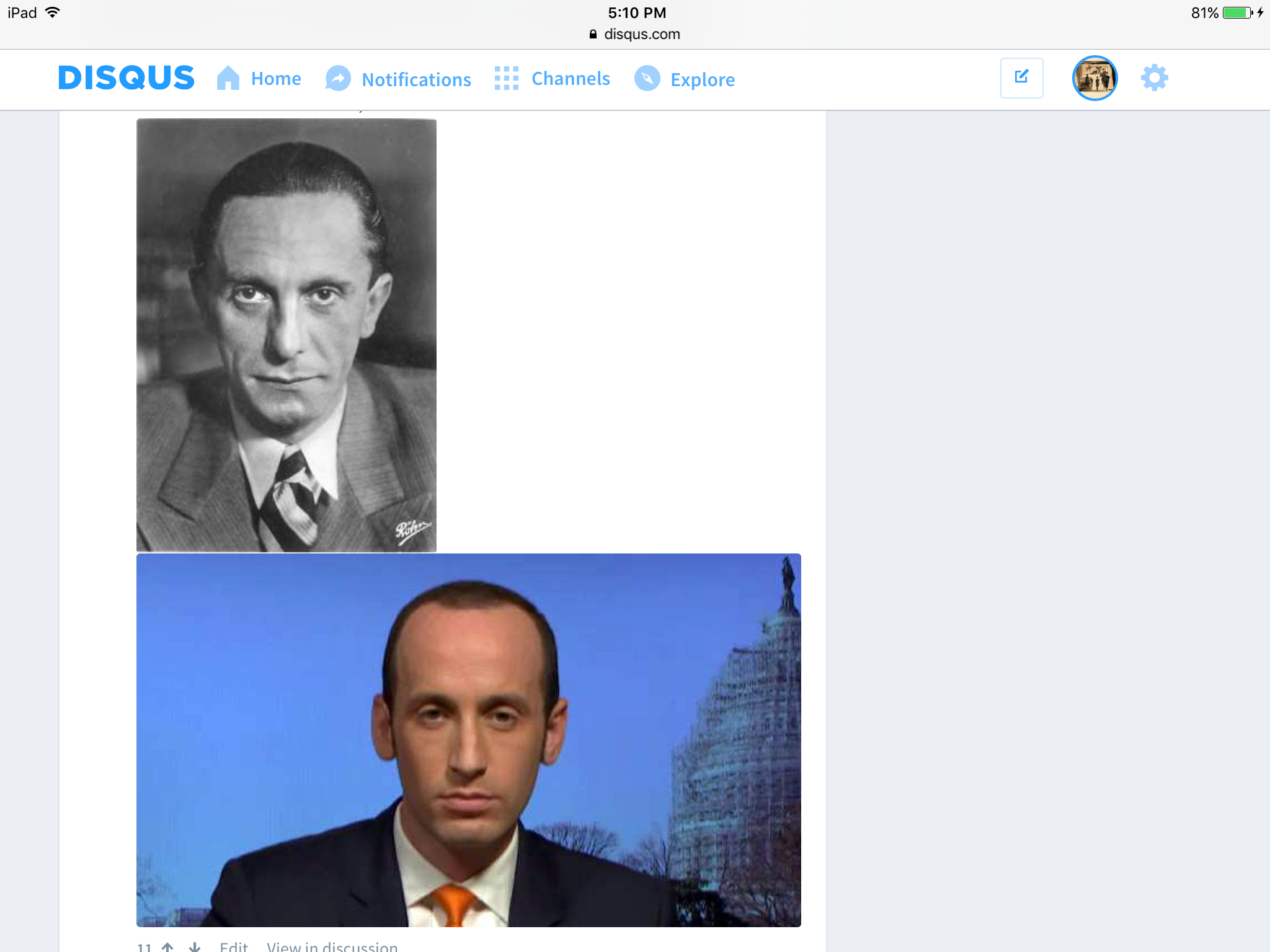1270x952 pixels.
Task: Go to the Home tab
Action: point(259,79)
